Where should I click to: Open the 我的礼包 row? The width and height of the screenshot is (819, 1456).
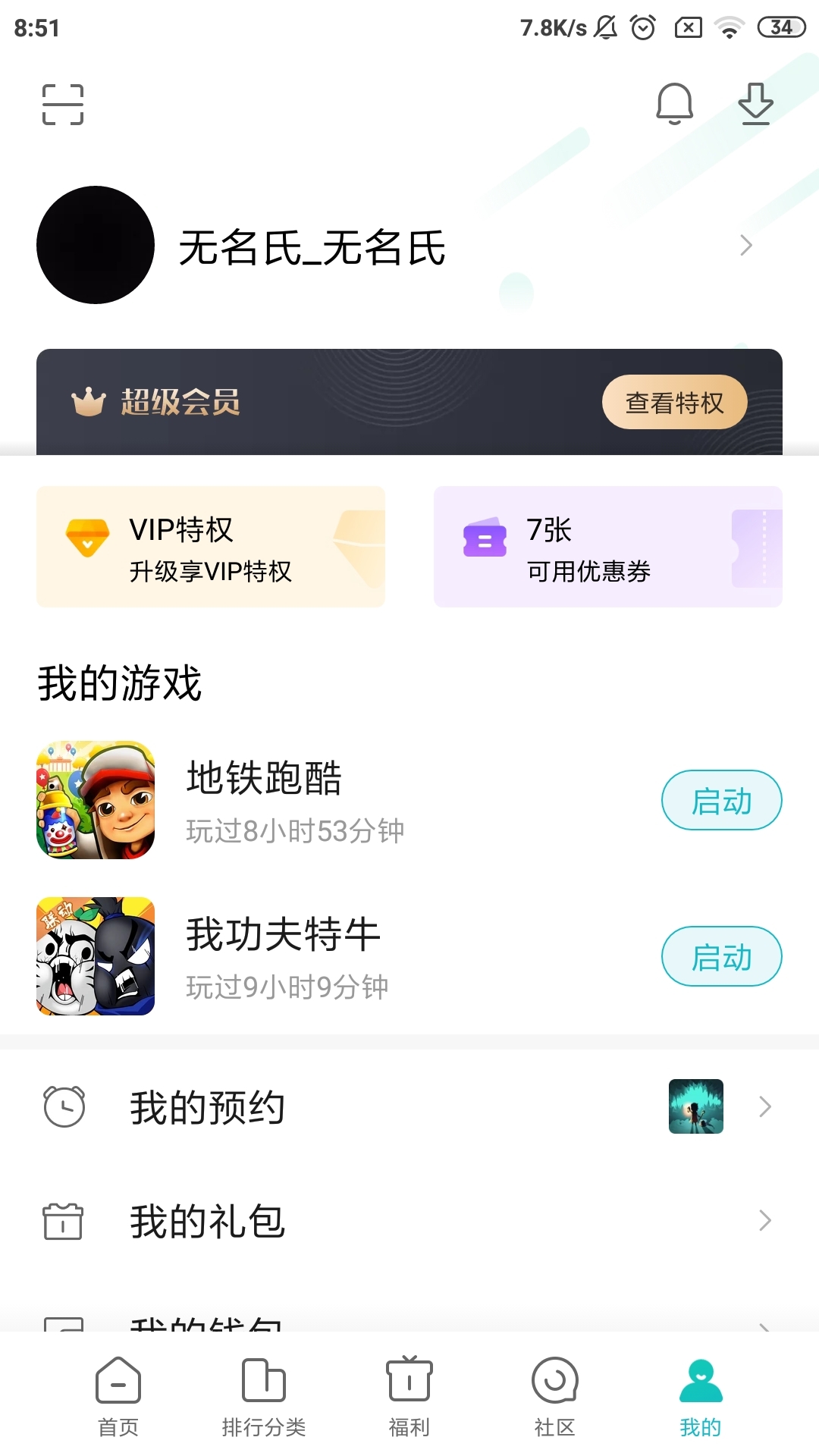(409, 1221)
